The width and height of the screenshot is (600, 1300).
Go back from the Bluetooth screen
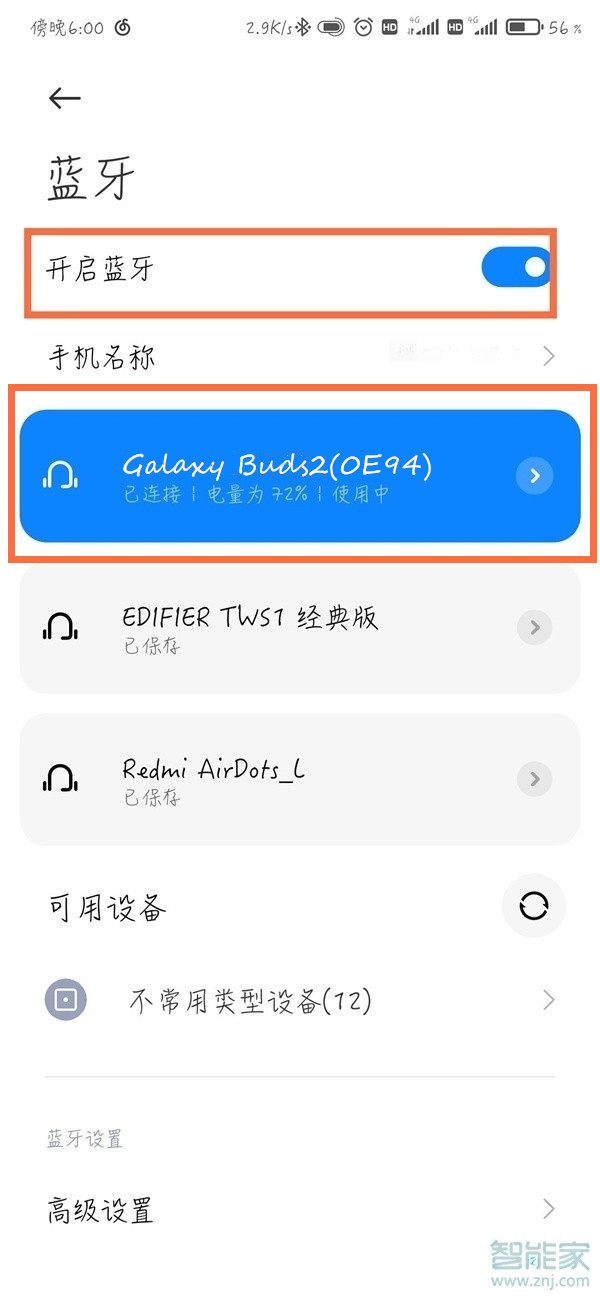click(64, 97)
